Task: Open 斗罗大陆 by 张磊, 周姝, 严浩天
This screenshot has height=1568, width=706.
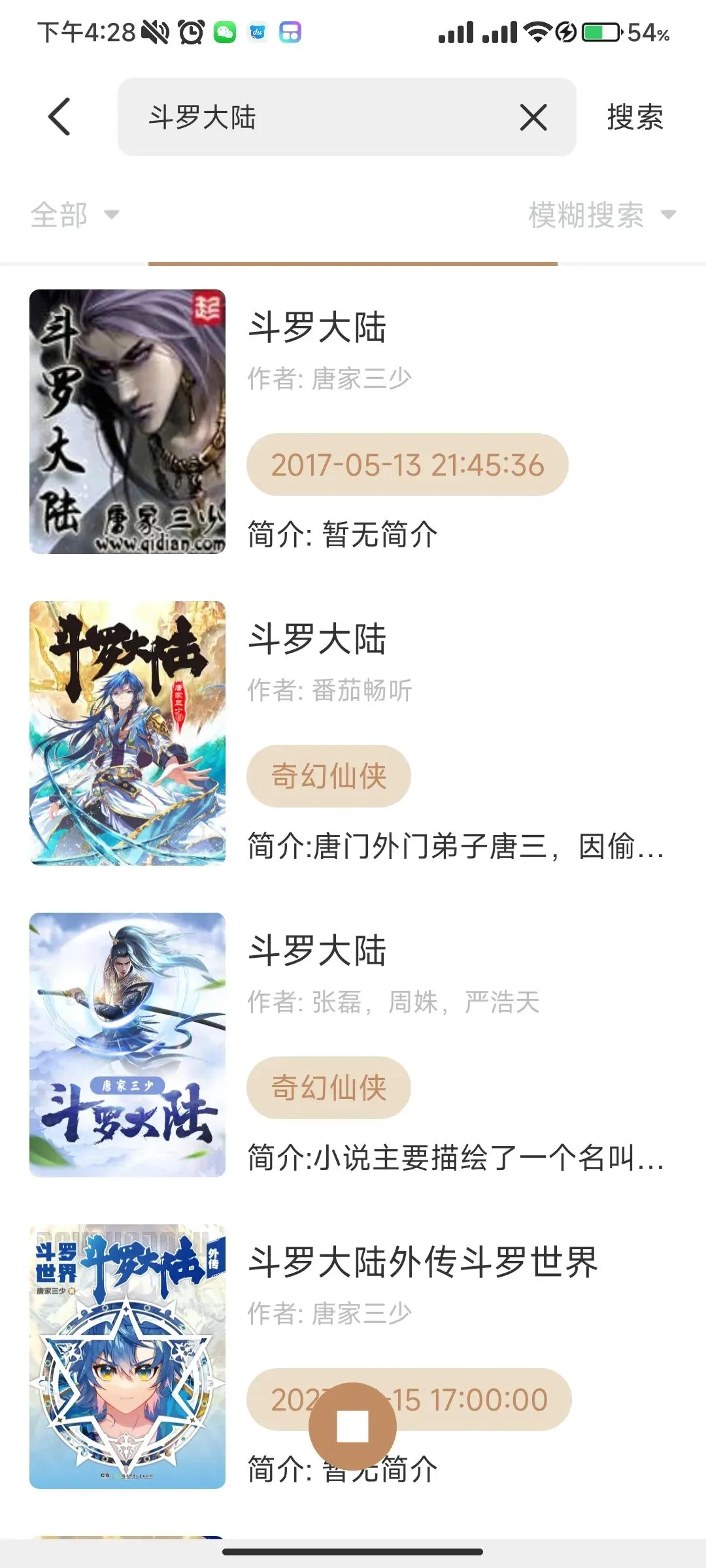Action: 353,1045
